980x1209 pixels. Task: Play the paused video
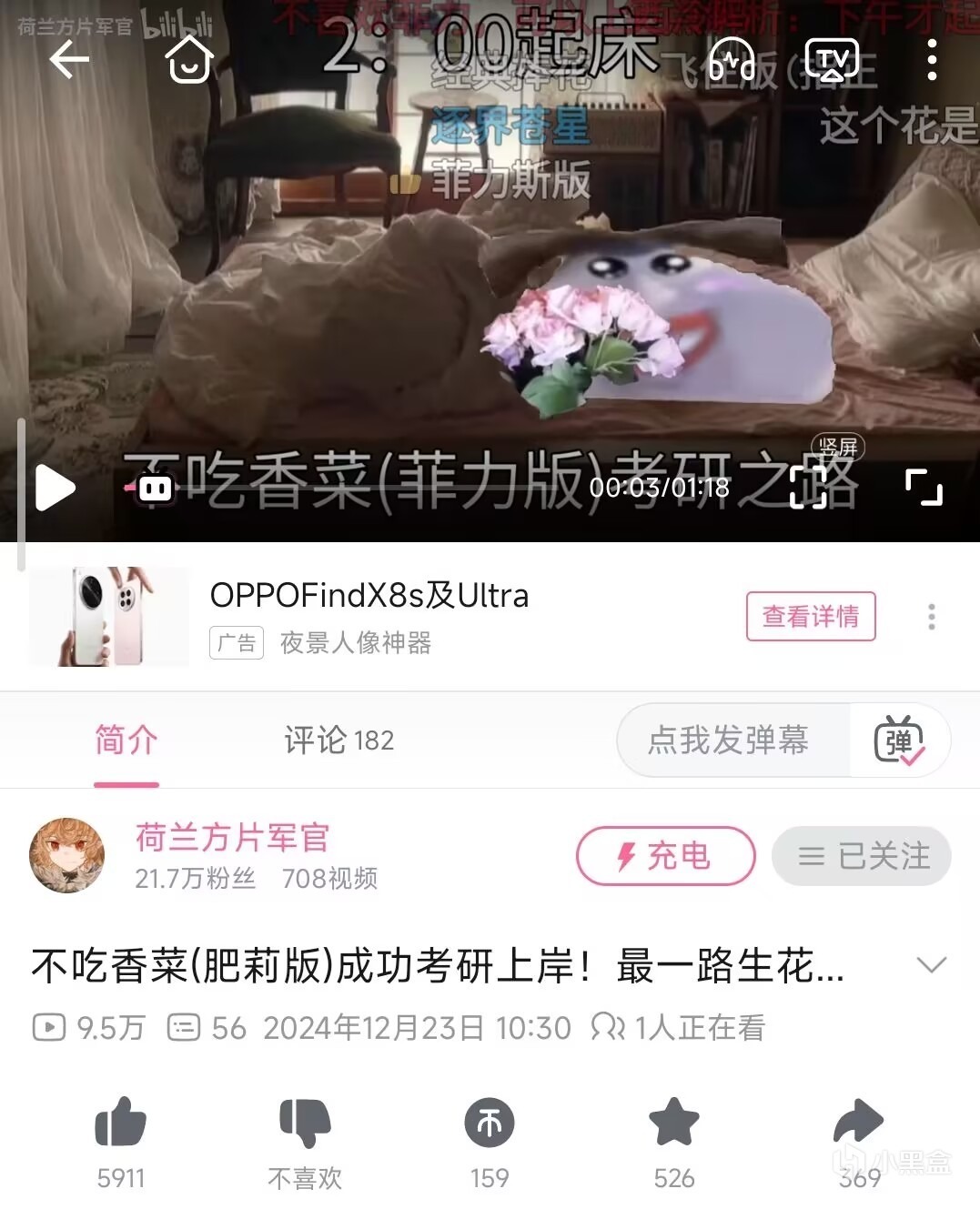56,489
